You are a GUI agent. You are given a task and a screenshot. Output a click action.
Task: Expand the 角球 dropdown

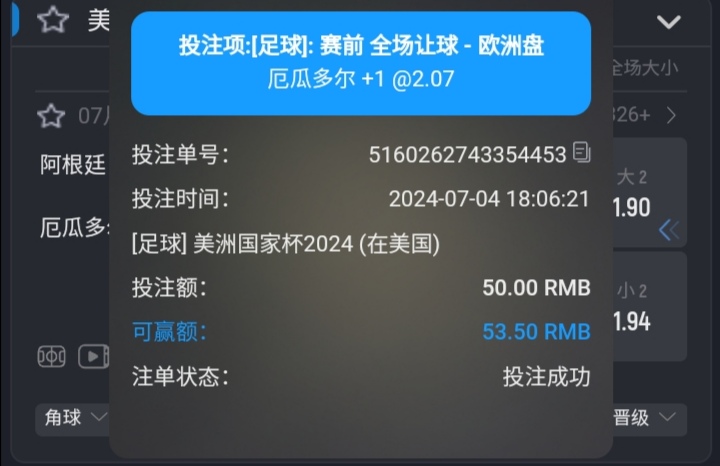click(x=74, y=417)
